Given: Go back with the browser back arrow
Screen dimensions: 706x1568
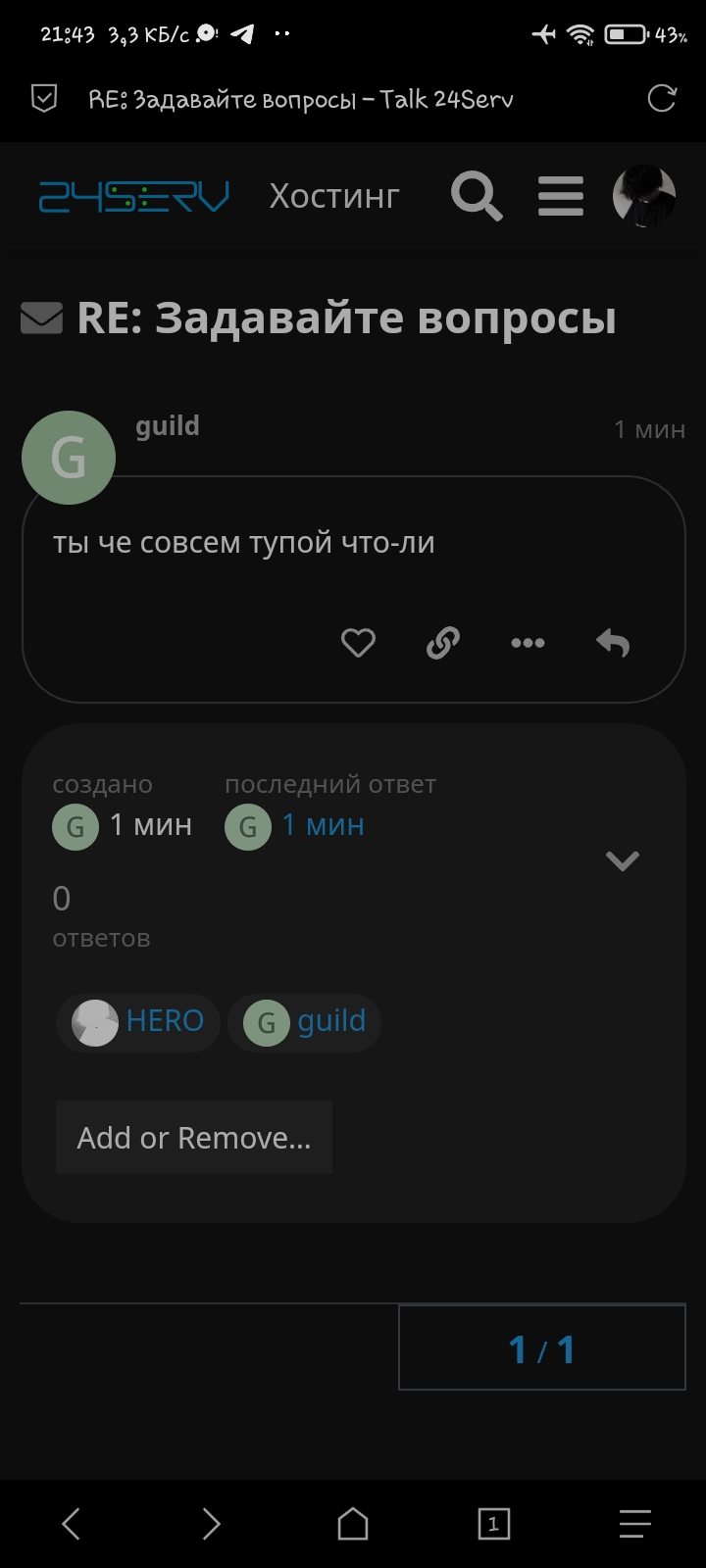Looking at the screenshot, I should [x=71, y=1524].
